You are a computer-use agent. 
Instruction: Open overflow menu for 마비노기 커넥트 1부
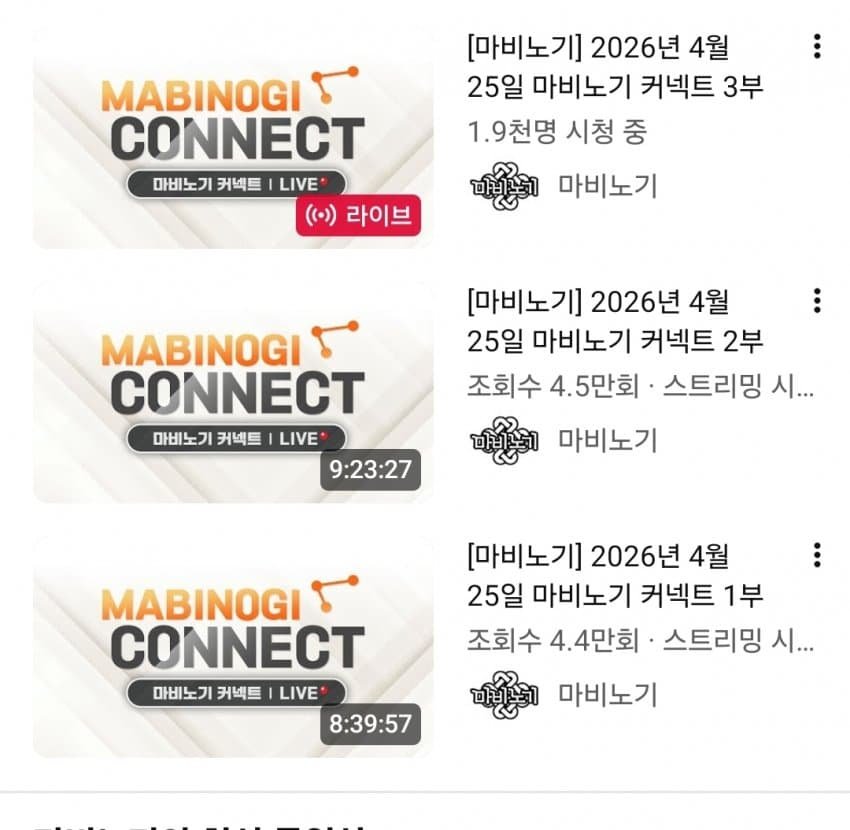click(817, 554)
